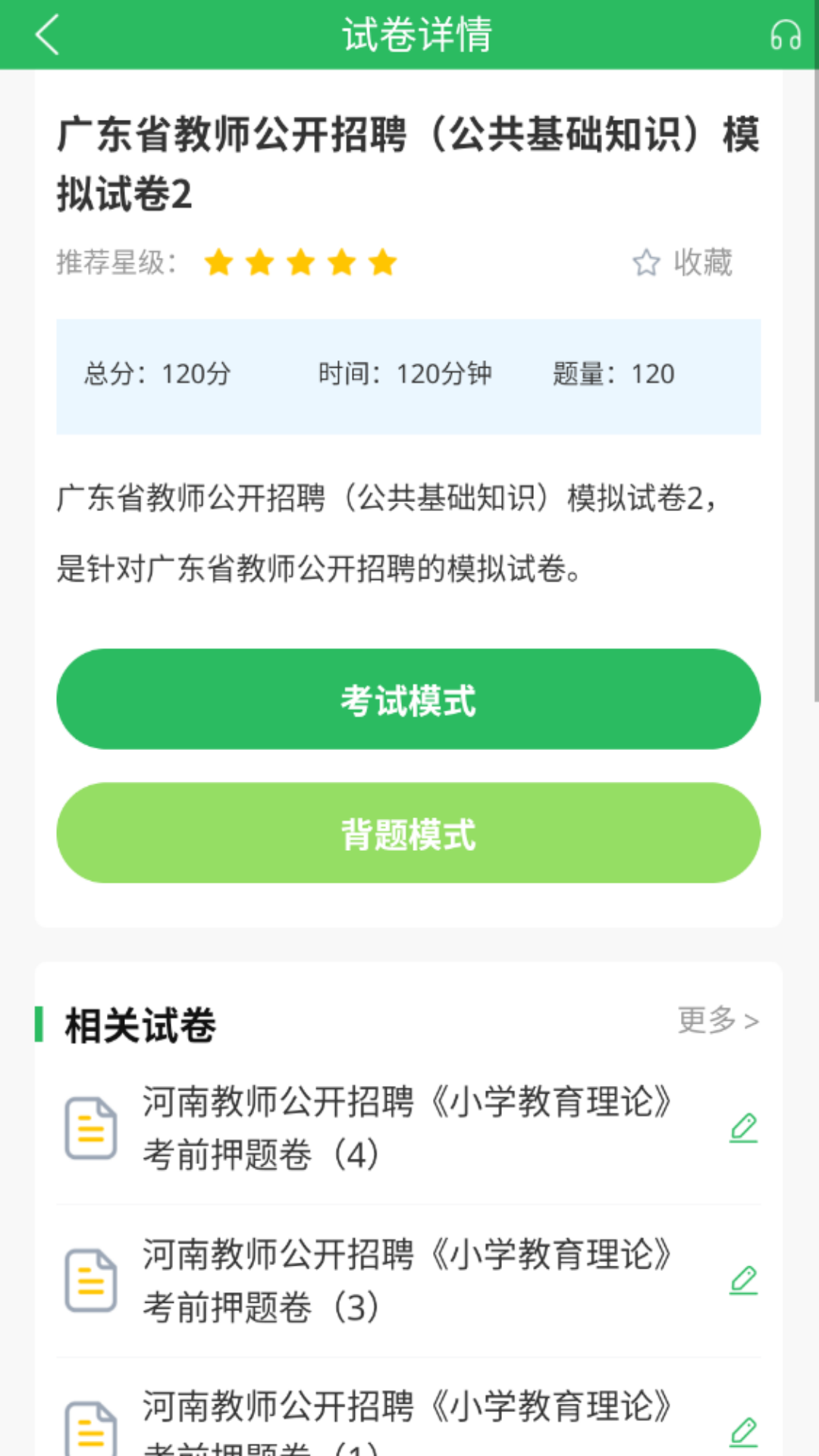This screenshot has width=819, height=1456.
Task: Tap the pencil icon next to 考前押题卷（3）
Action: (x=744, y=1279)
